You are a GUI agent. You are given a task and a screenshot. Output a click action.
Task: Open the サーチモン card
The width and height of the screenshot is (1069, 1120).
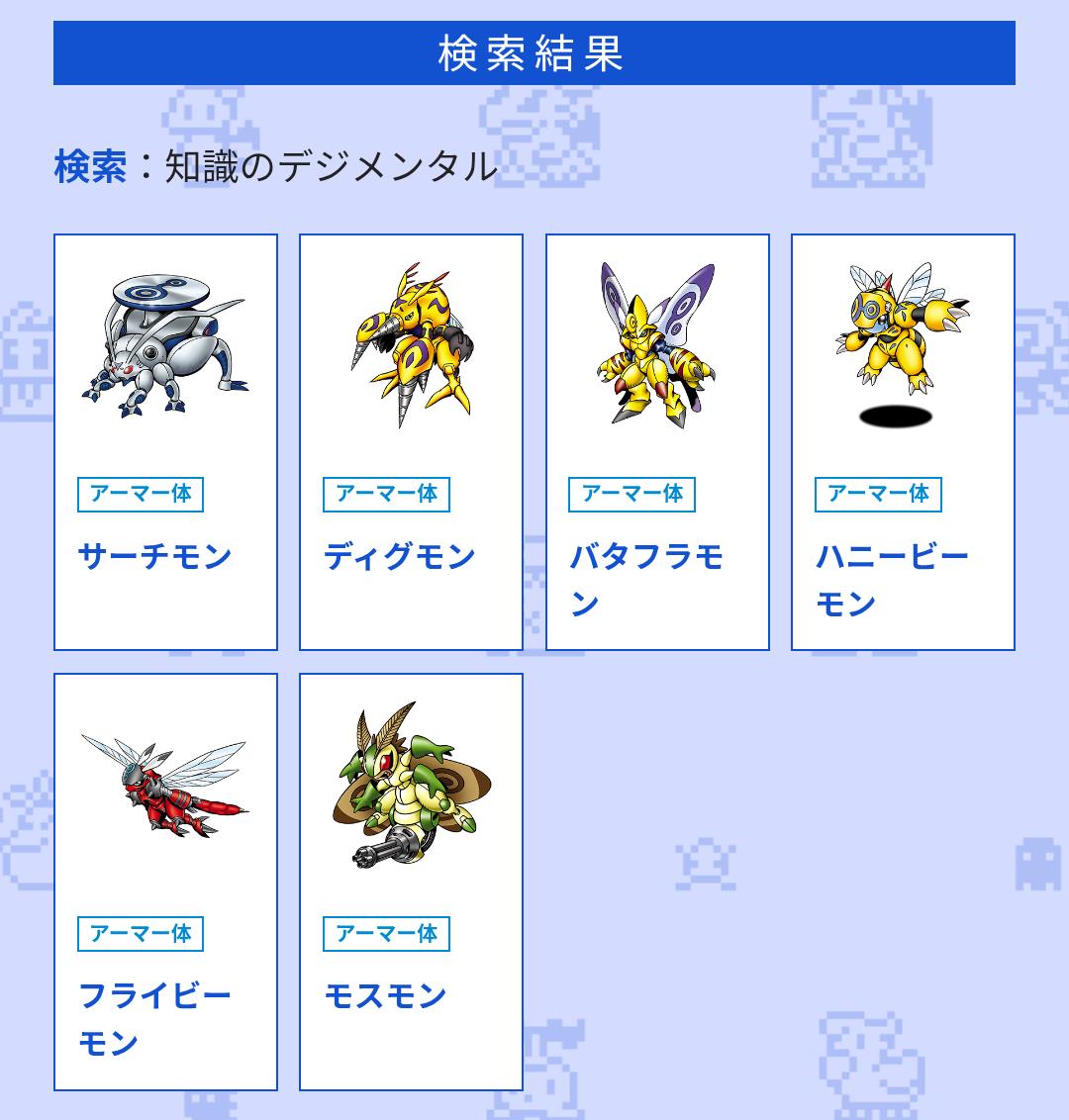tap(165, 441)
